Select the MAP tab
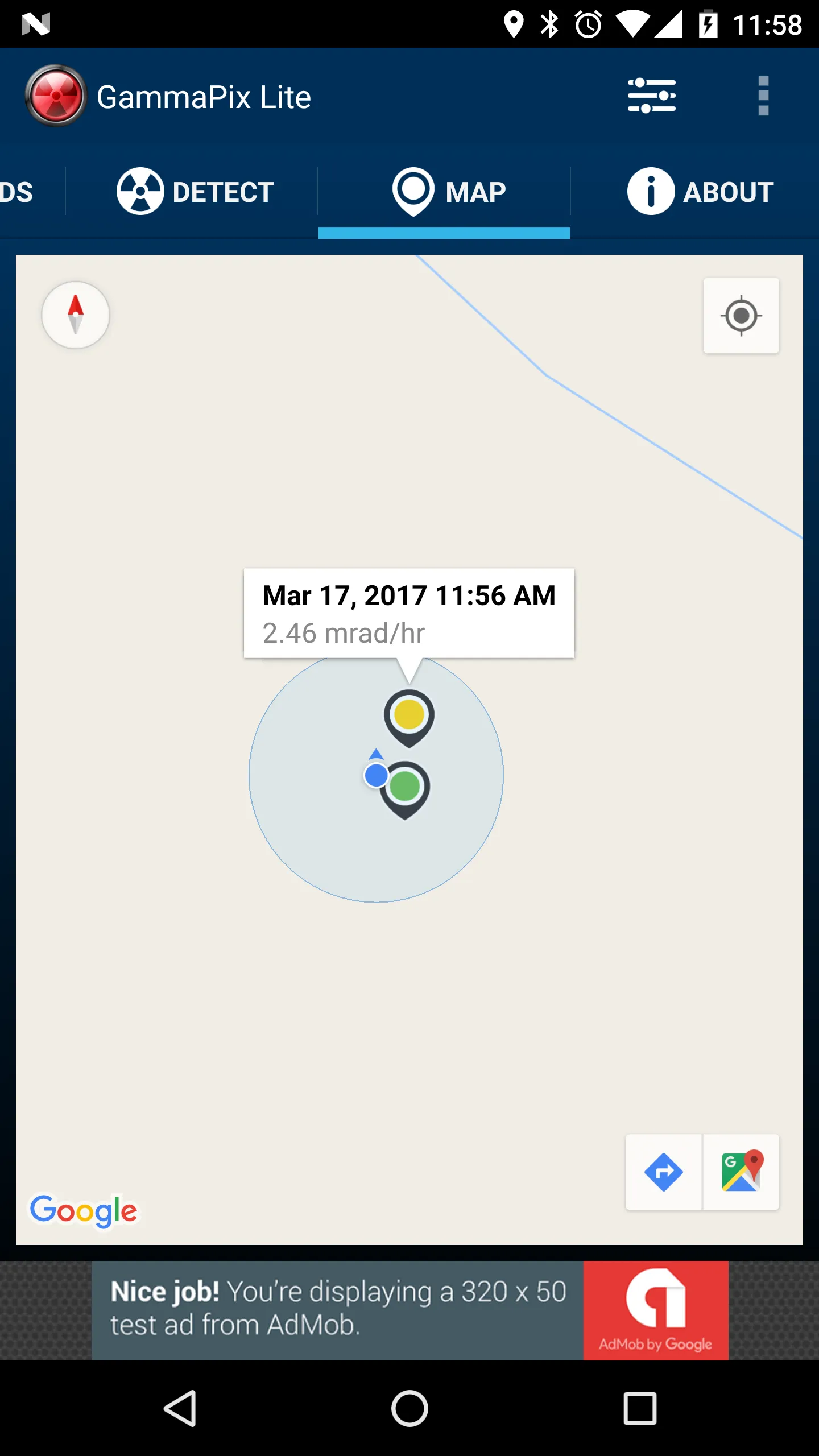819x1456 pixels. (445, 192)
